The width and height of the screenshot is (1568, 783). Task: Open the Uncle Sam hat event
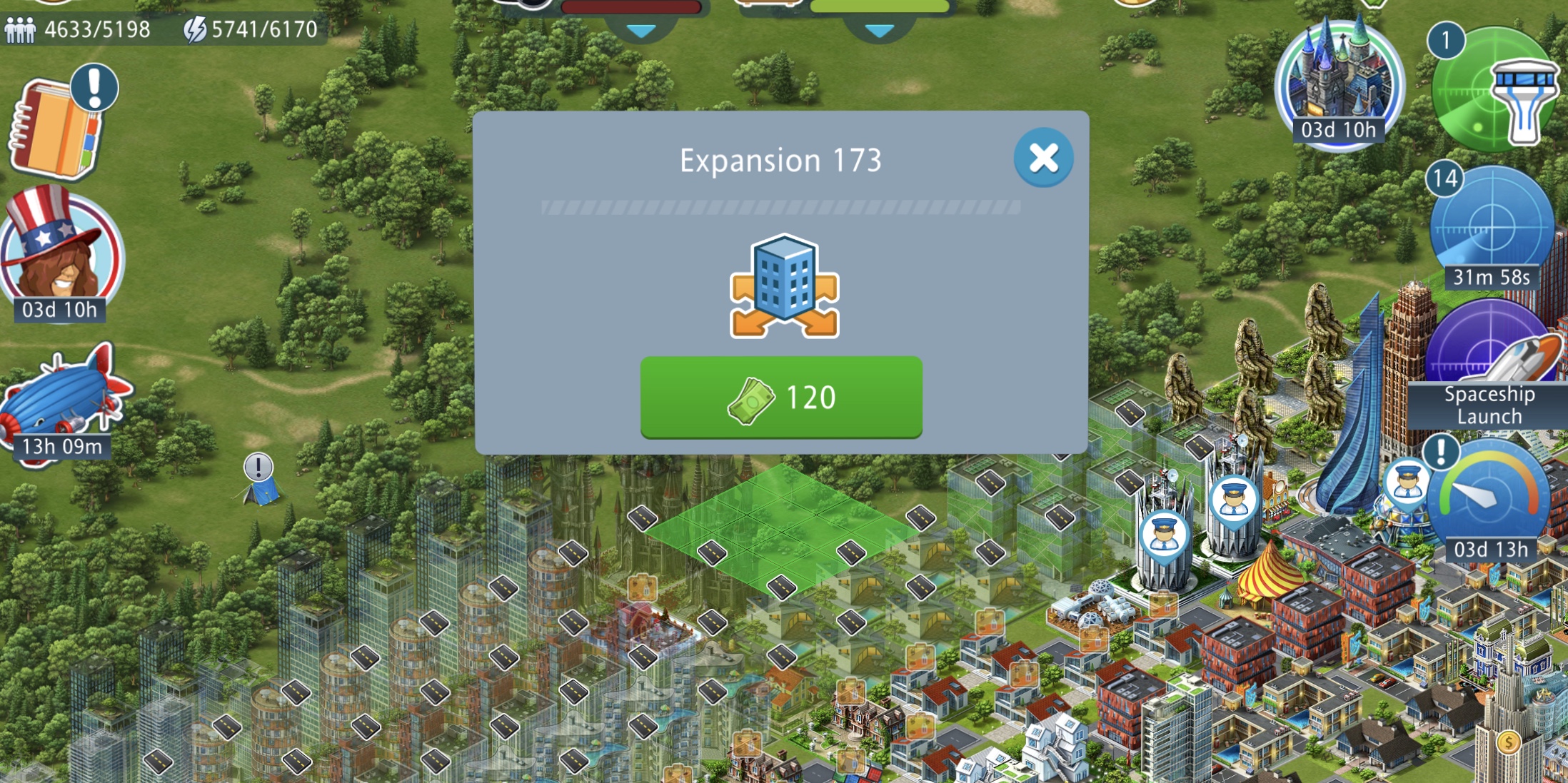61,254
